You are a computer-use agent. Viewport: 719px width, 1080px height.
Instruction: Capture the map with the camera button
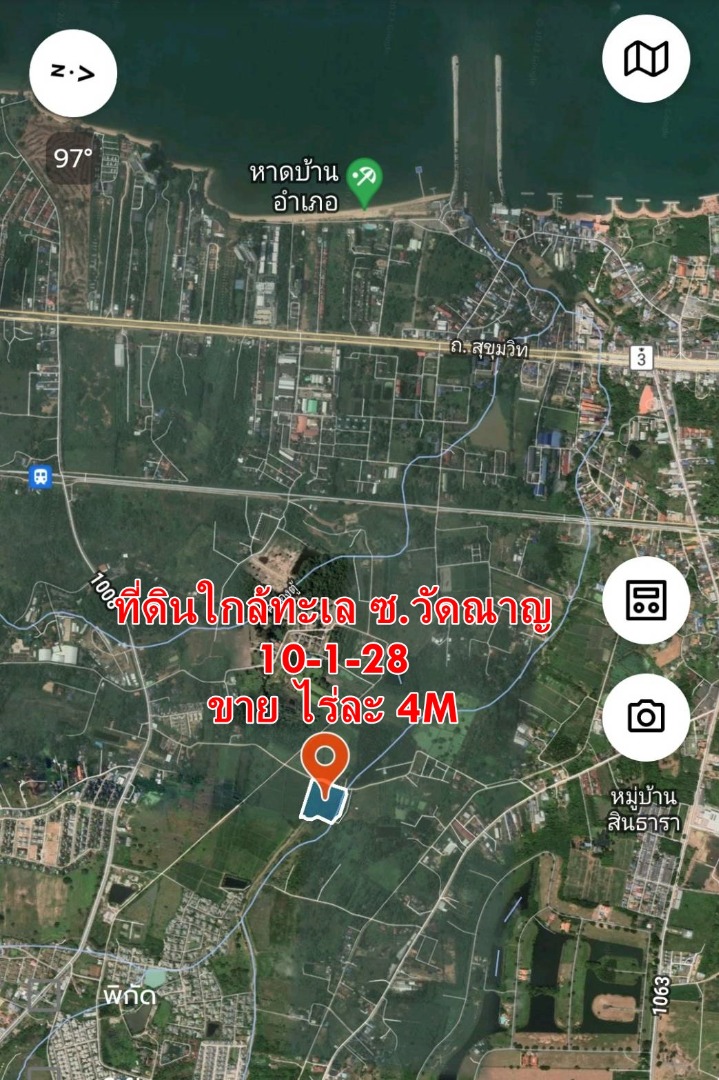point(646,716)
